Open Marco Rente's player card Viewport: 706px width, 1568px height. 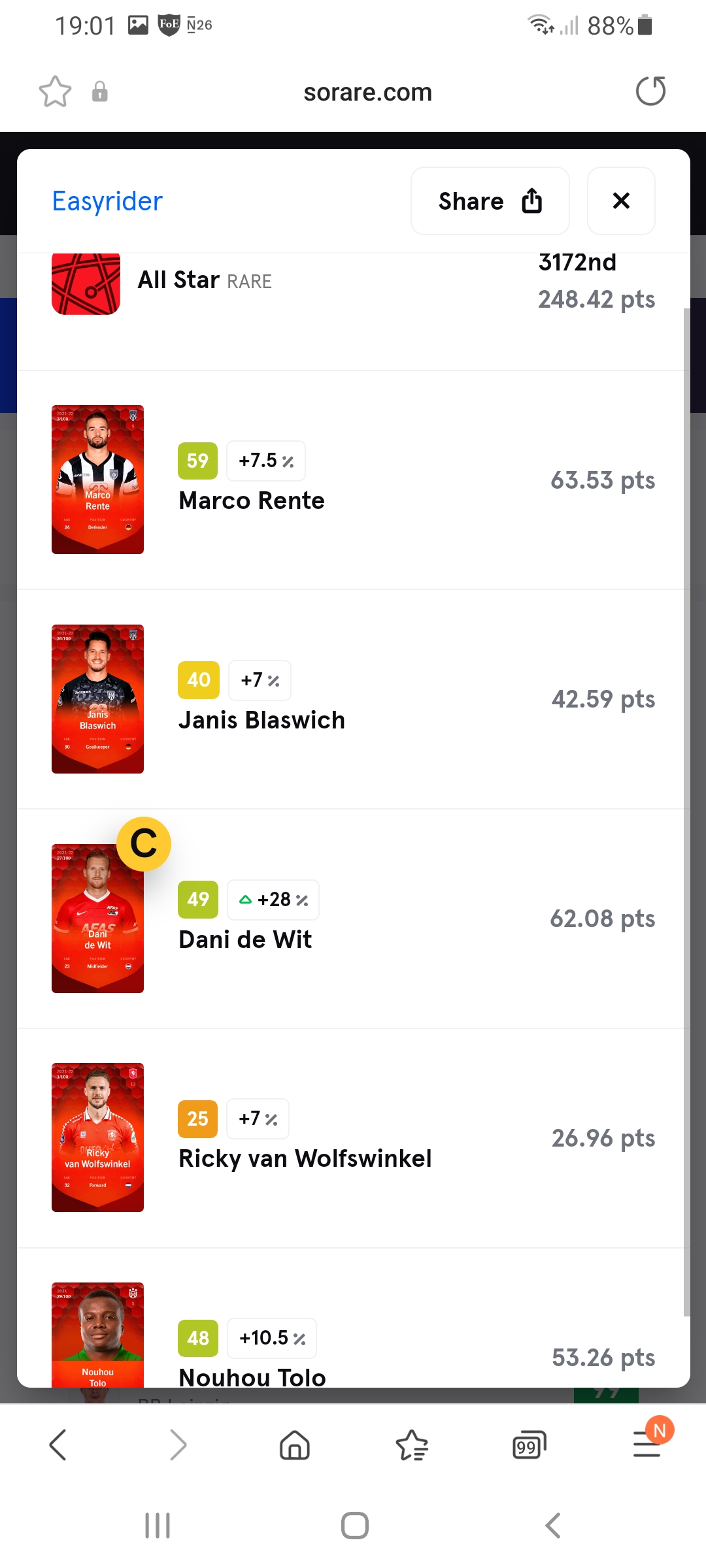point(97,480)
